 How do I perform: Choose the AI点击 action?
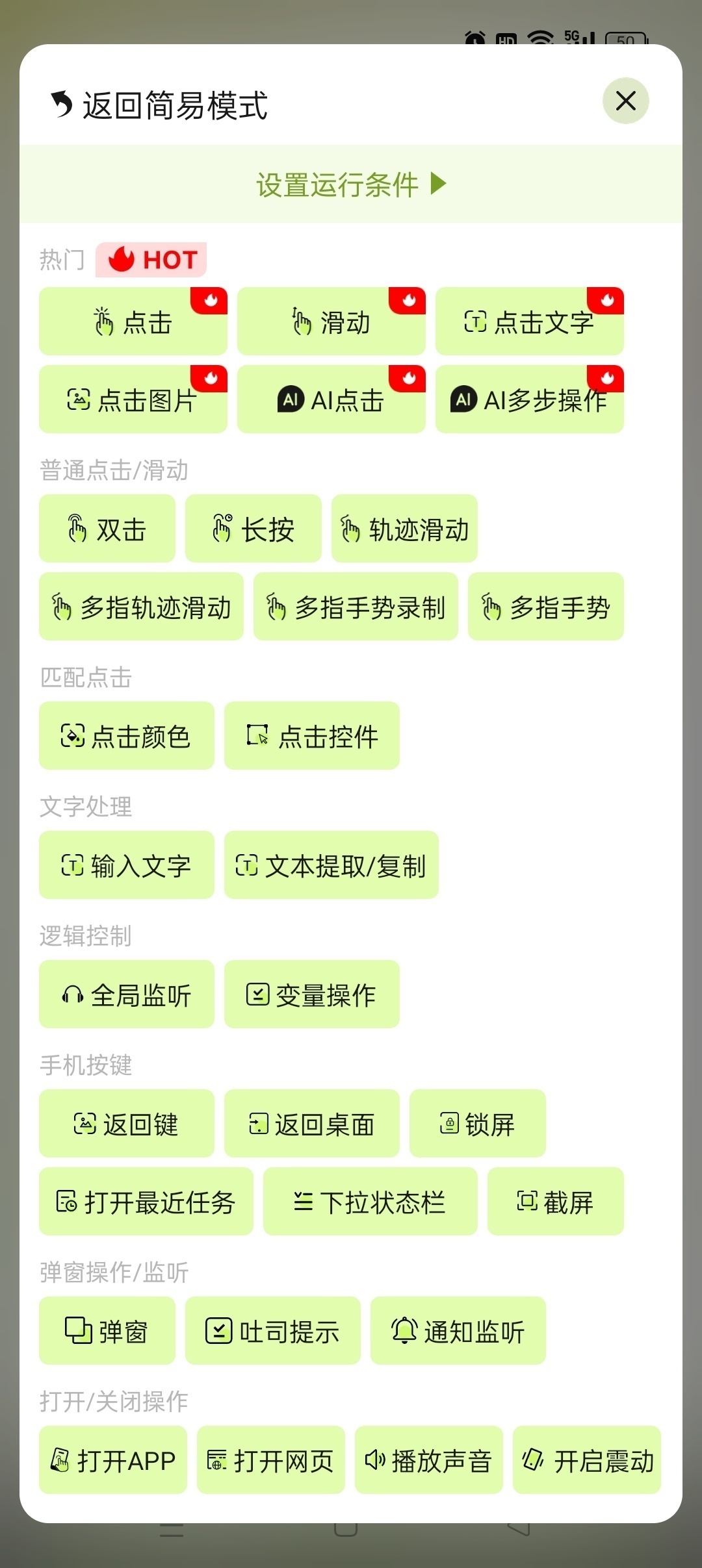click(331, 400)
